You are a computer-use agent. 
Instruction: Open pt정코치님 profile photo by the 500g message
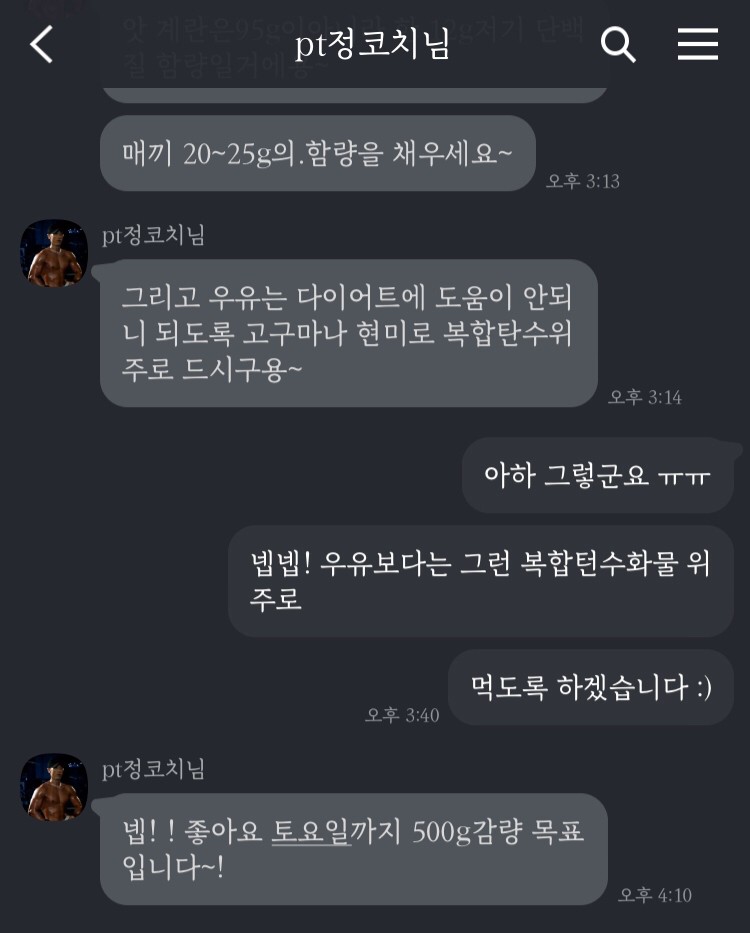tap(54, 787)
